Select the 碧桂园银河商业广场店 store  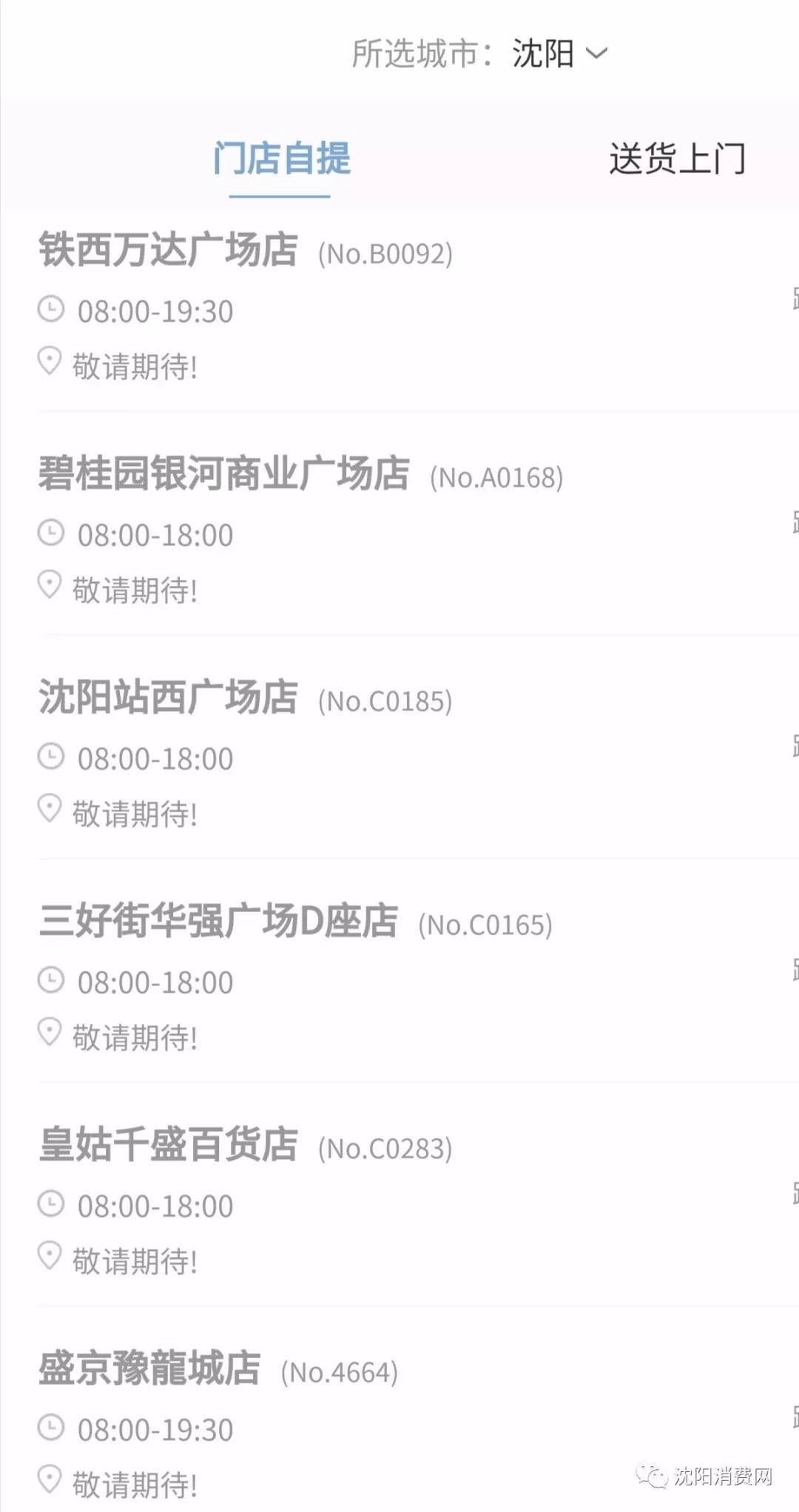[224, 474]
